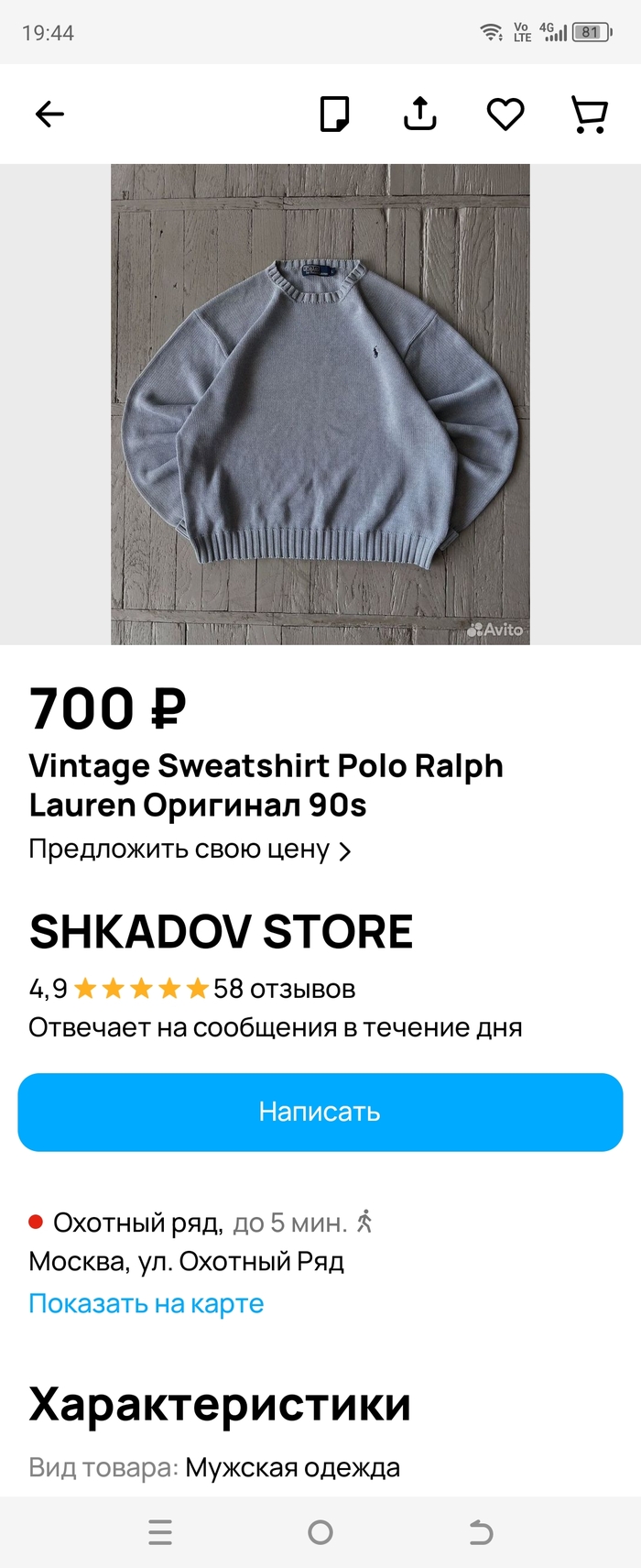Open the SHKADOV STORE seller profile
Image resolution: width=641 pixels, height=1568 pixels.
pos(221,931)
